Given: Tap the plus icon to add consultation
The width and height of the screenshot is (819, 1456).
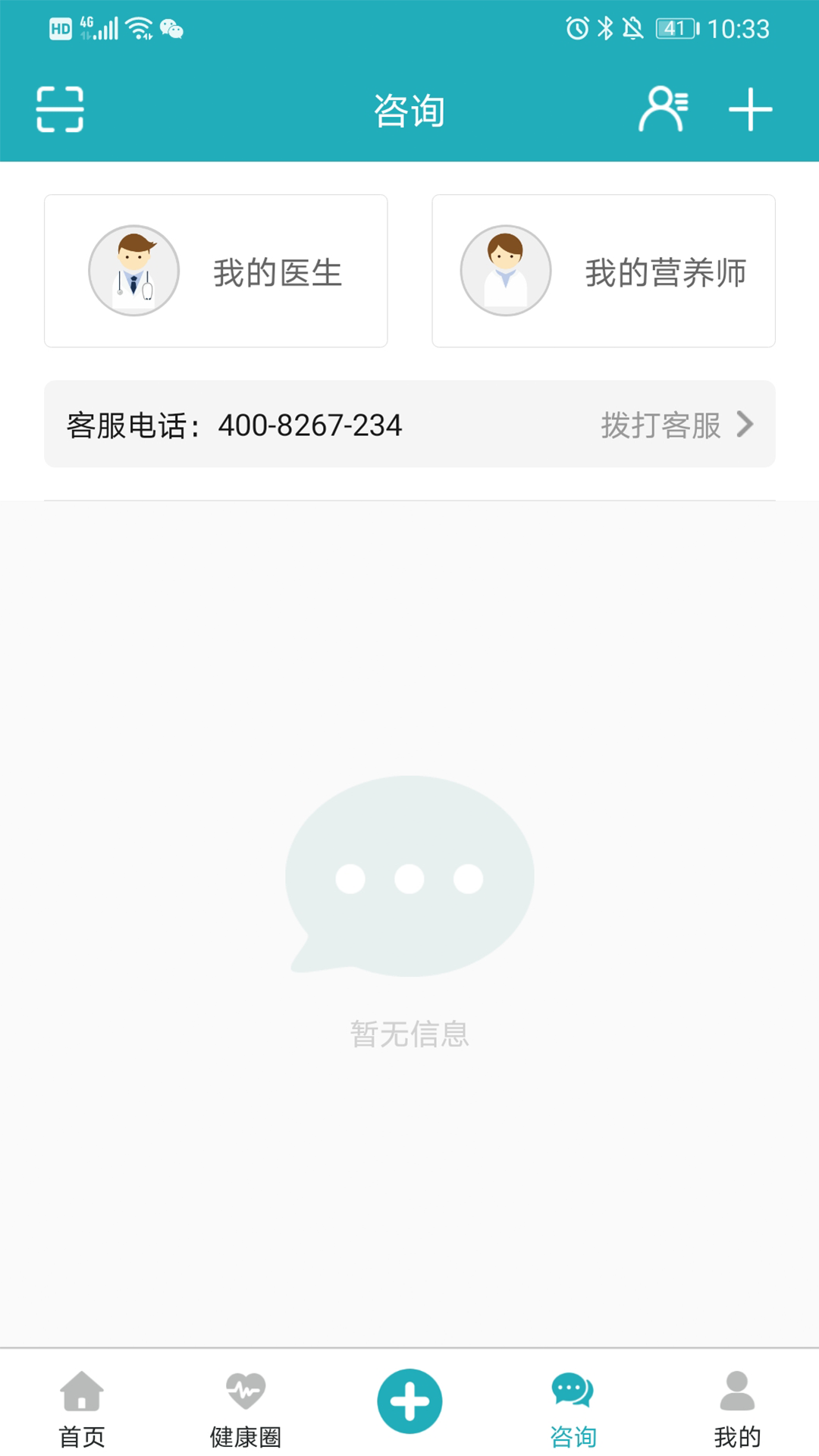Looking at the screenshot, I should pyautogui.click(x=749, y=109).
